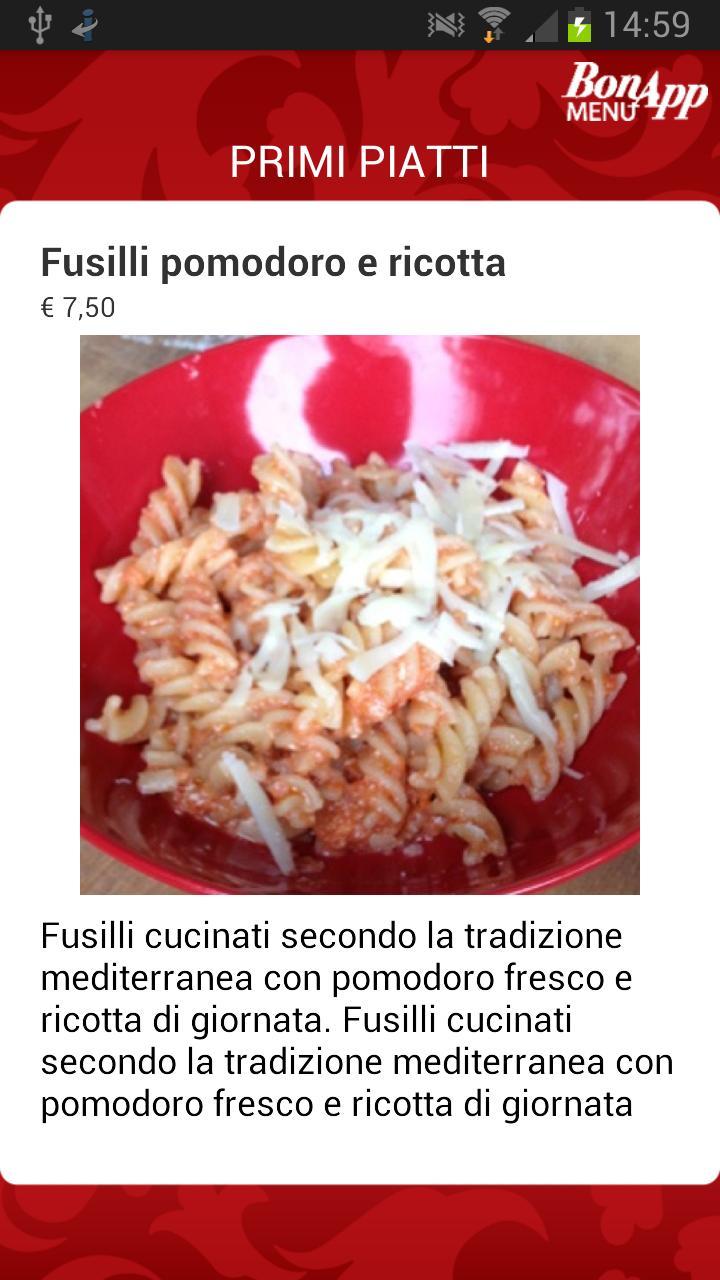Screen dimensions: 720x1280
Task: Click the price label € 7,50
Action: point(77,308)
